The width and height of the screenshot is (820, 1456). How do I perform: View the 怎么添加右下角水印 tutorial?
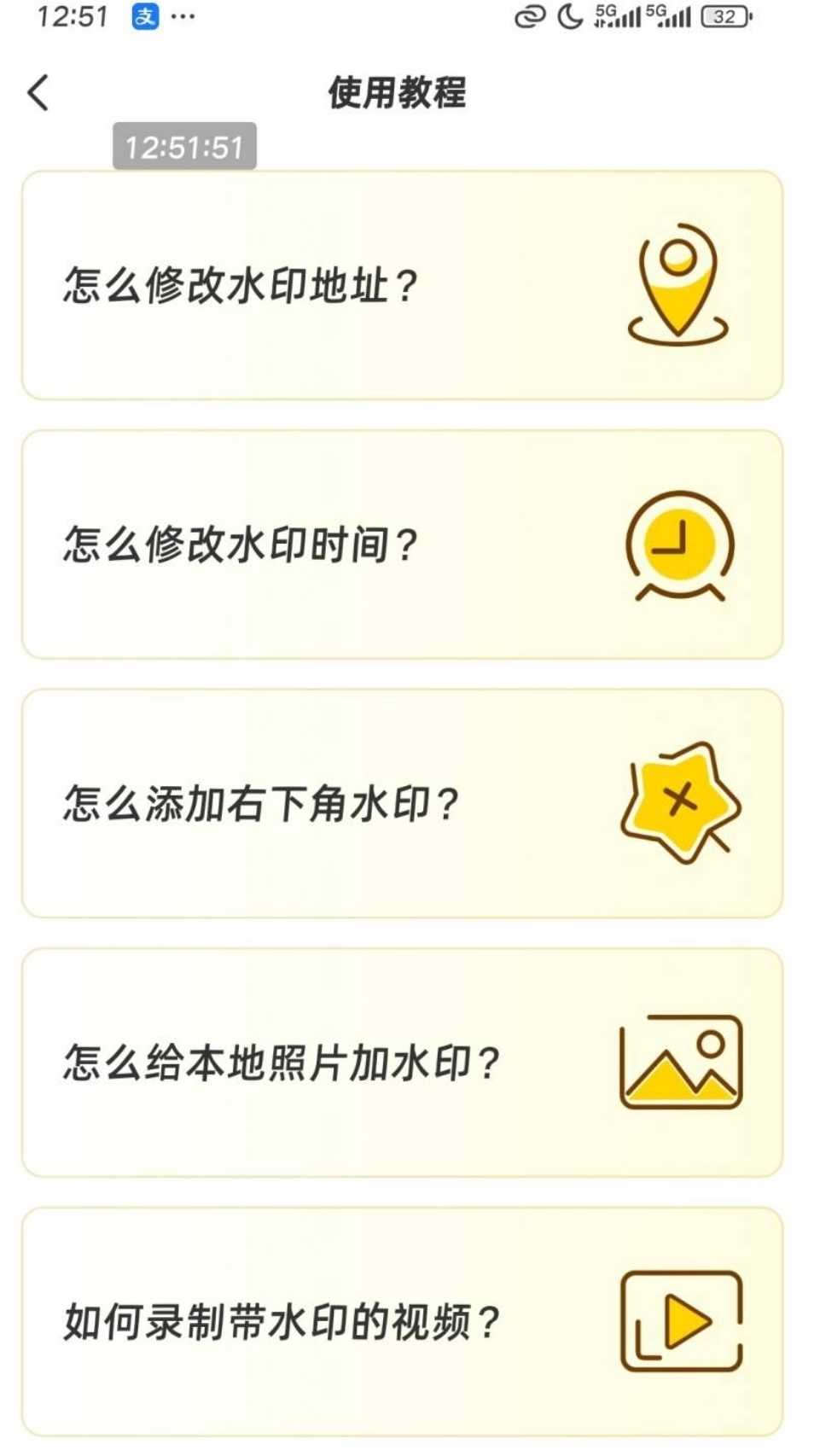401,803
